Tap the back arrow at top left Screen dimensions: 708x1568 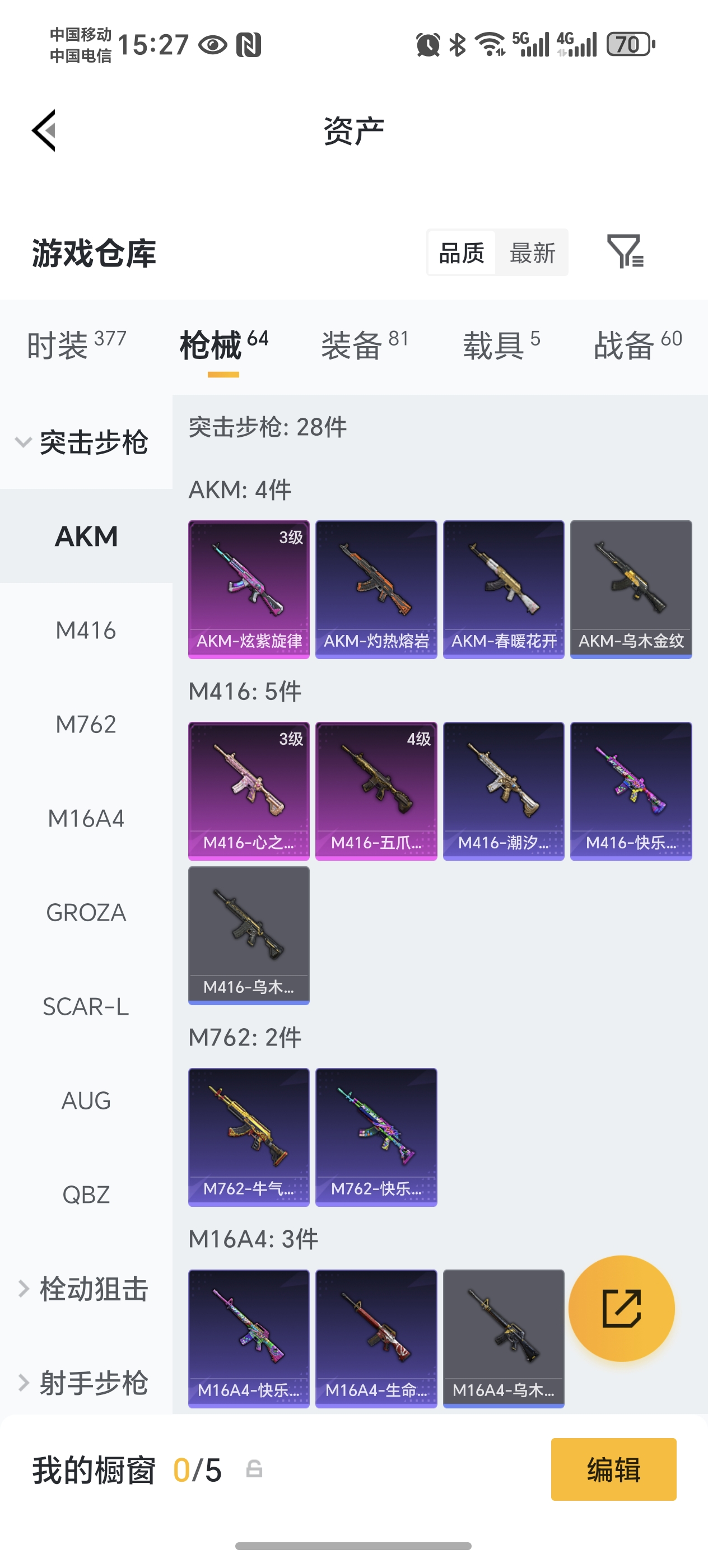tap(44, 130)
